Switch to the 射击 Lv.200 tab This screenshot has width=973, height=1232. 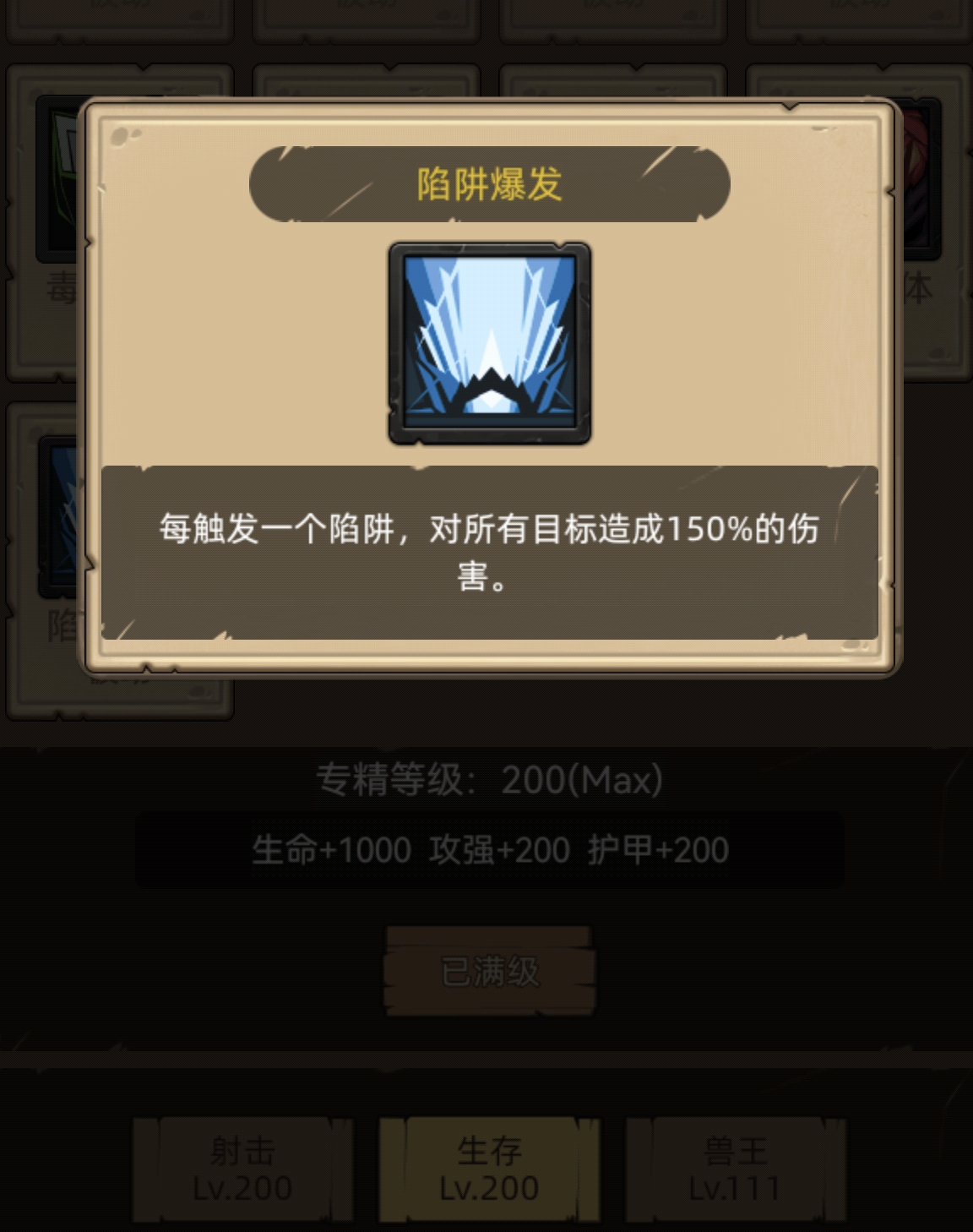242,1169
